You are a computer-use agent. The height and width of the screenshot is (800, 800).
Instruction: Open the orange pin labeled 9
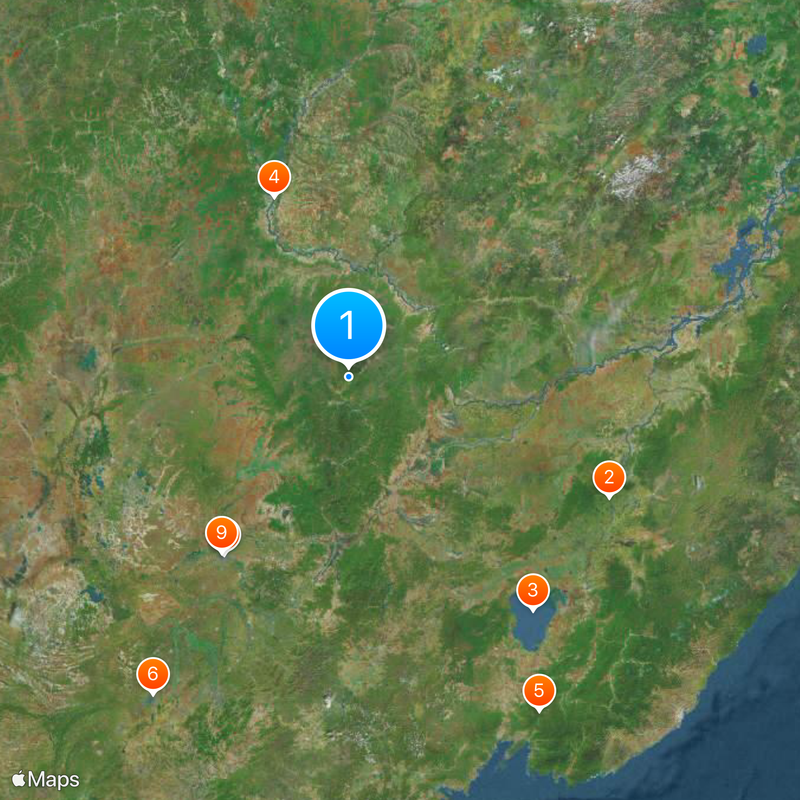tap(222, 534)
